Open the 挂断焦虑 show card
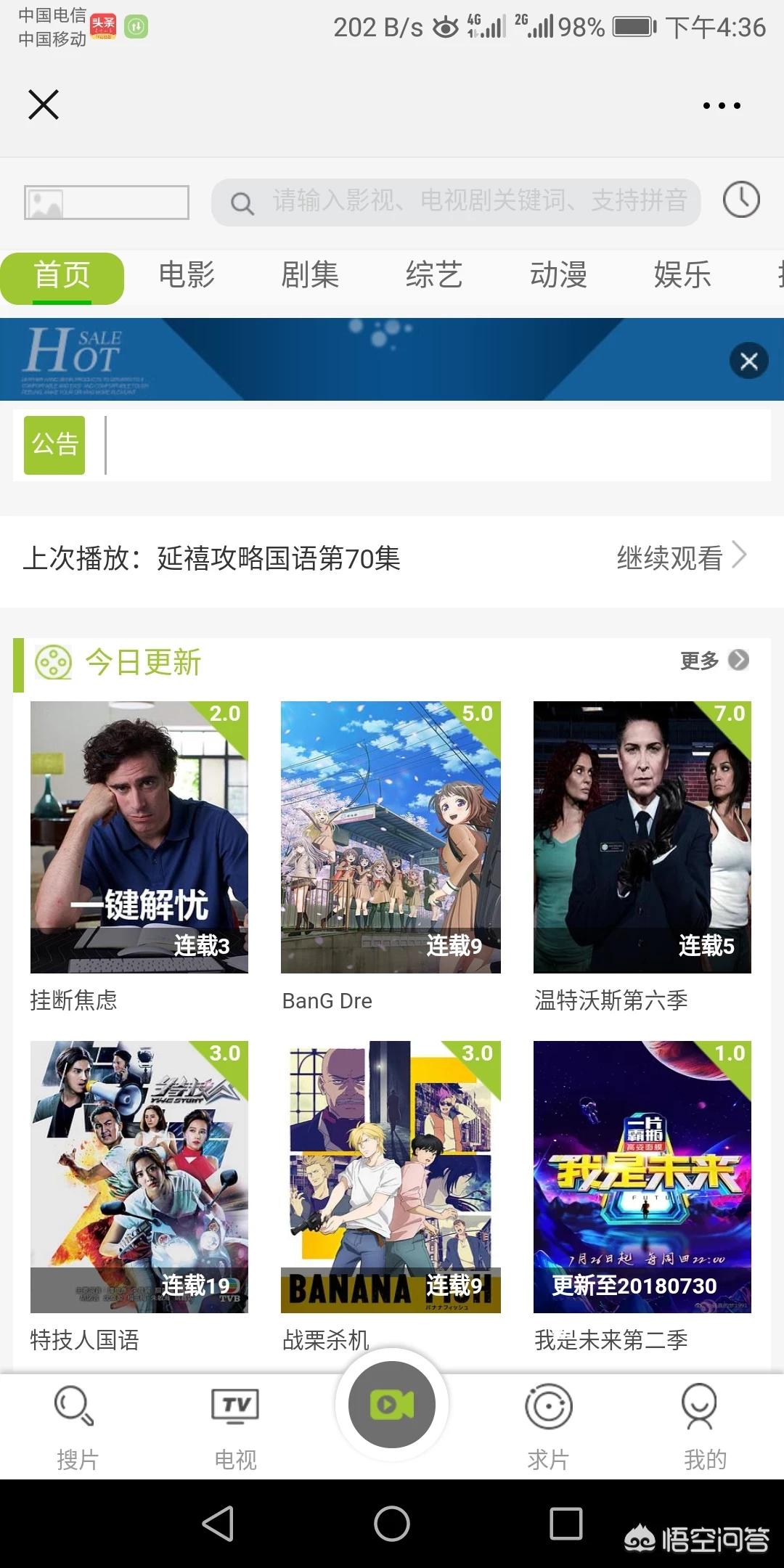The height and width of the screenshot is (1568, 784). pyautogui.click(x=139, y=836)
